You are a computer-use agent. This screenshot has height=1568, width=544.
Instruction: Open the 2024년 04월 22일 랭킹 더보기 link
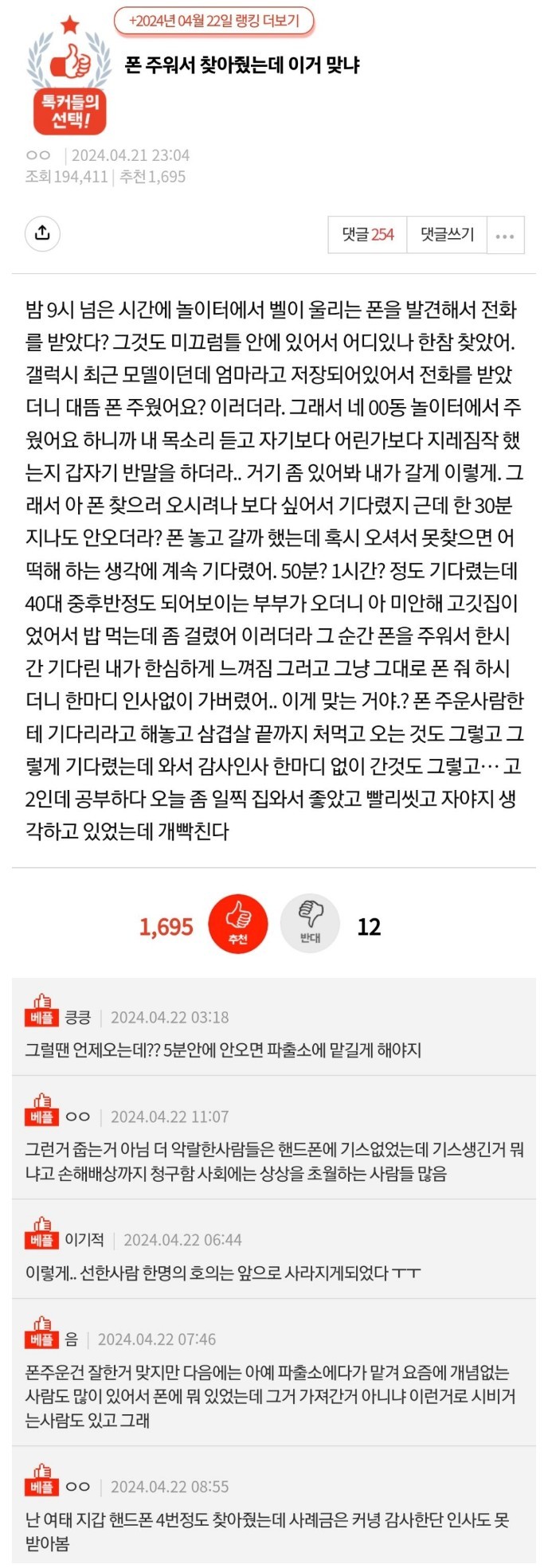tap(214, 21)
